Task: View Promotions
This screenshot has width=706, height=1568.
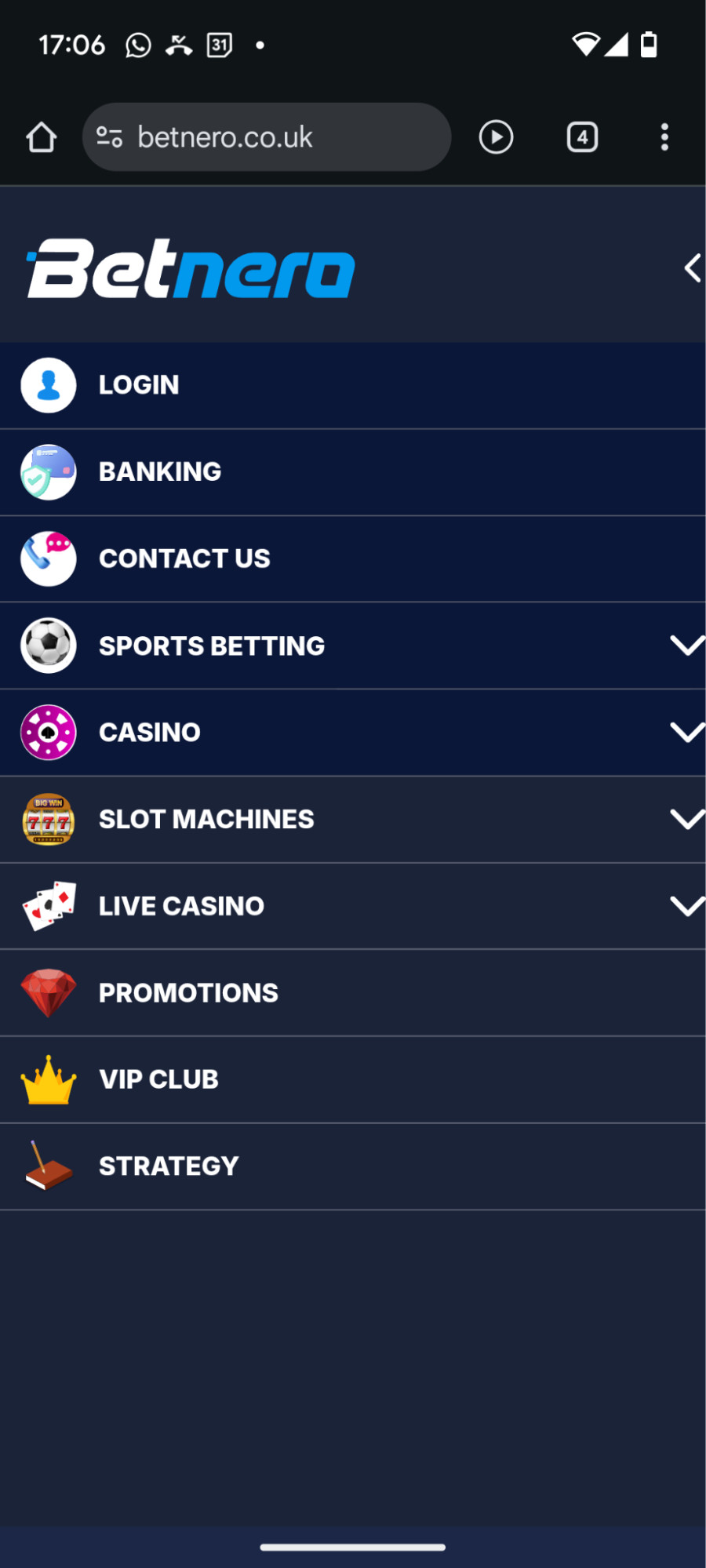Action: tap(188, 992)
